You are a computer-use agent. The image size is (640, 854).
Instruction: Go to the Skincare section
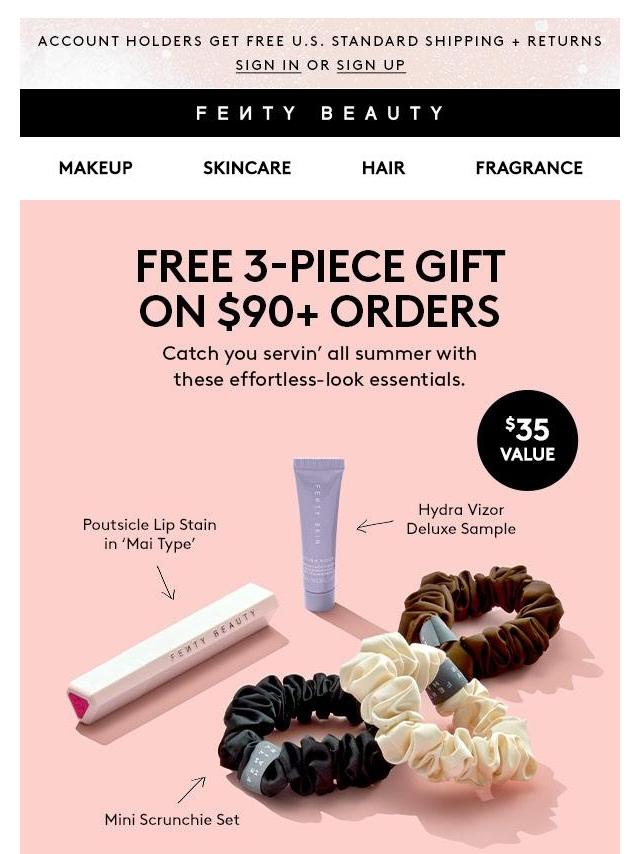pos(247,168)
